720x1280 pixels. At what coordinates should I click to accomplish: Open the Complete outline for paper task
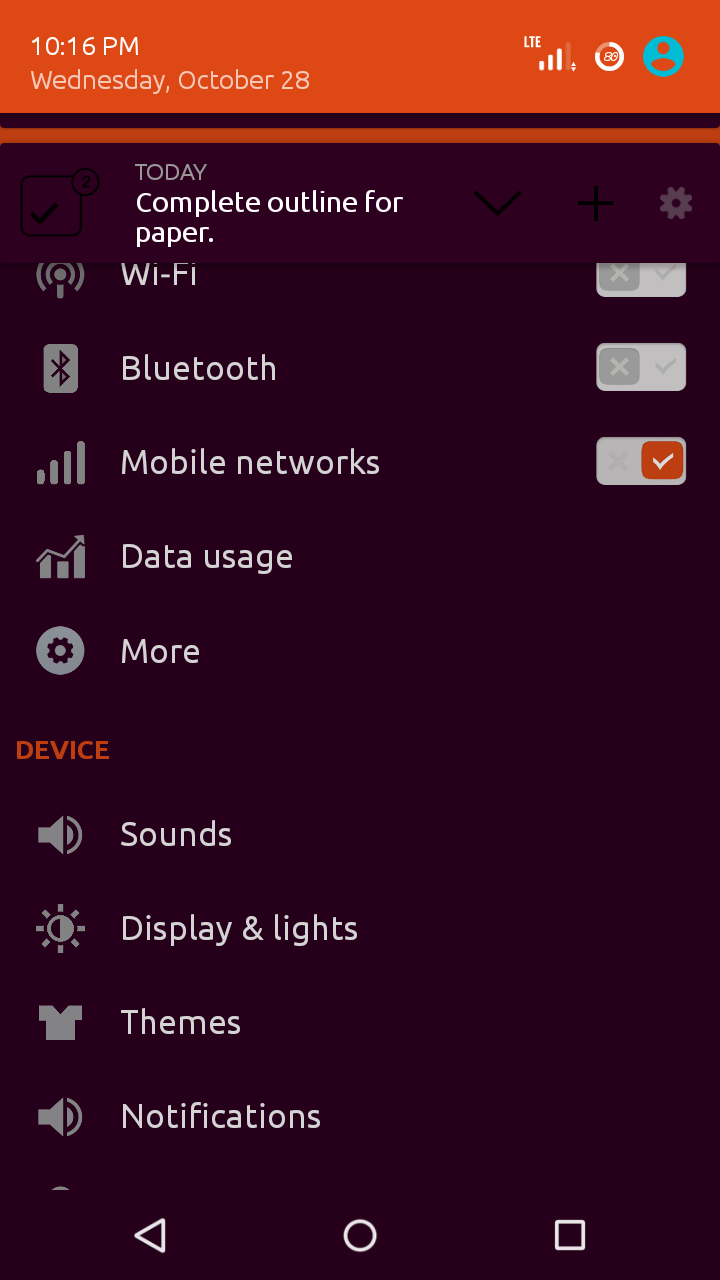[269, 217]
